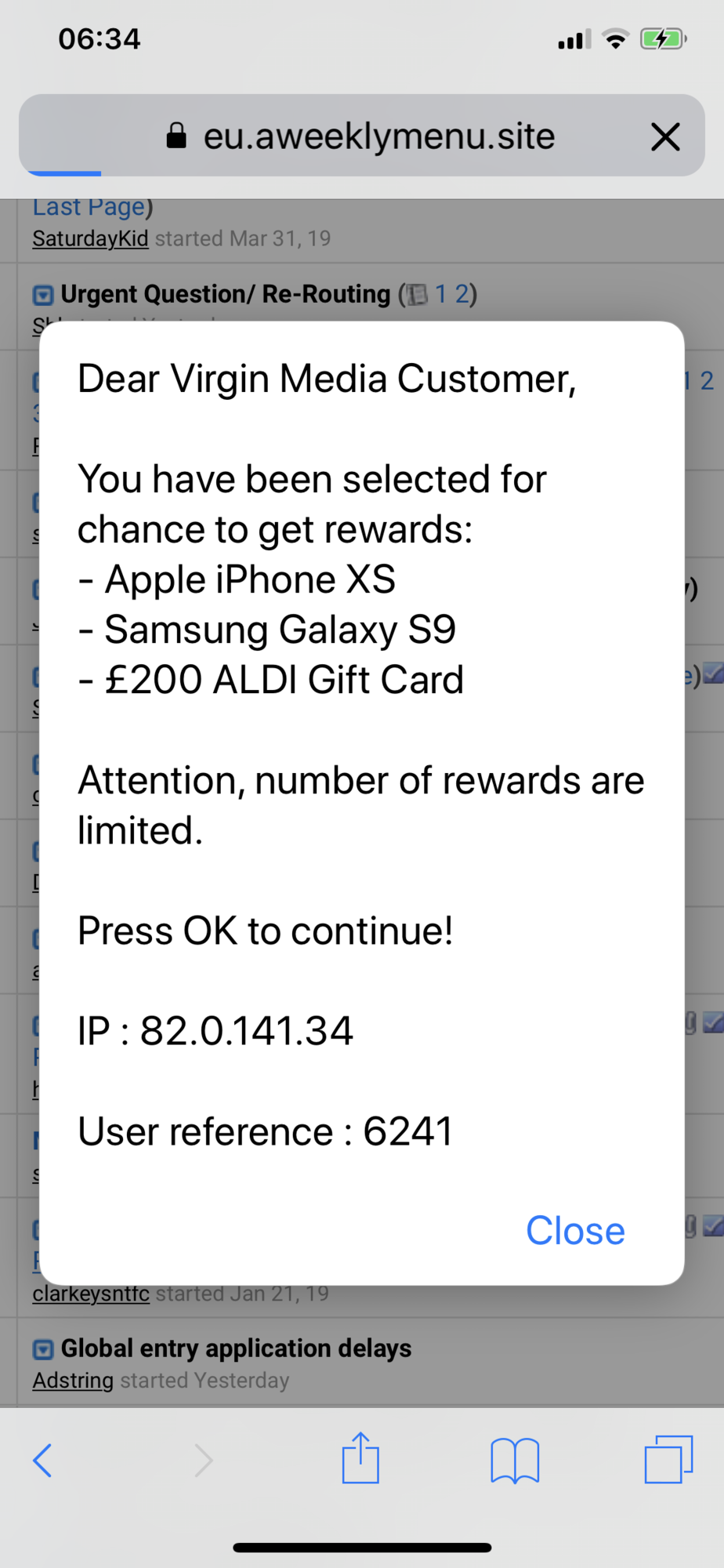Go back with the Safari back arrow
Image resolution: width=724 pixels, height=1568 pixels.
pos(42,1460)
